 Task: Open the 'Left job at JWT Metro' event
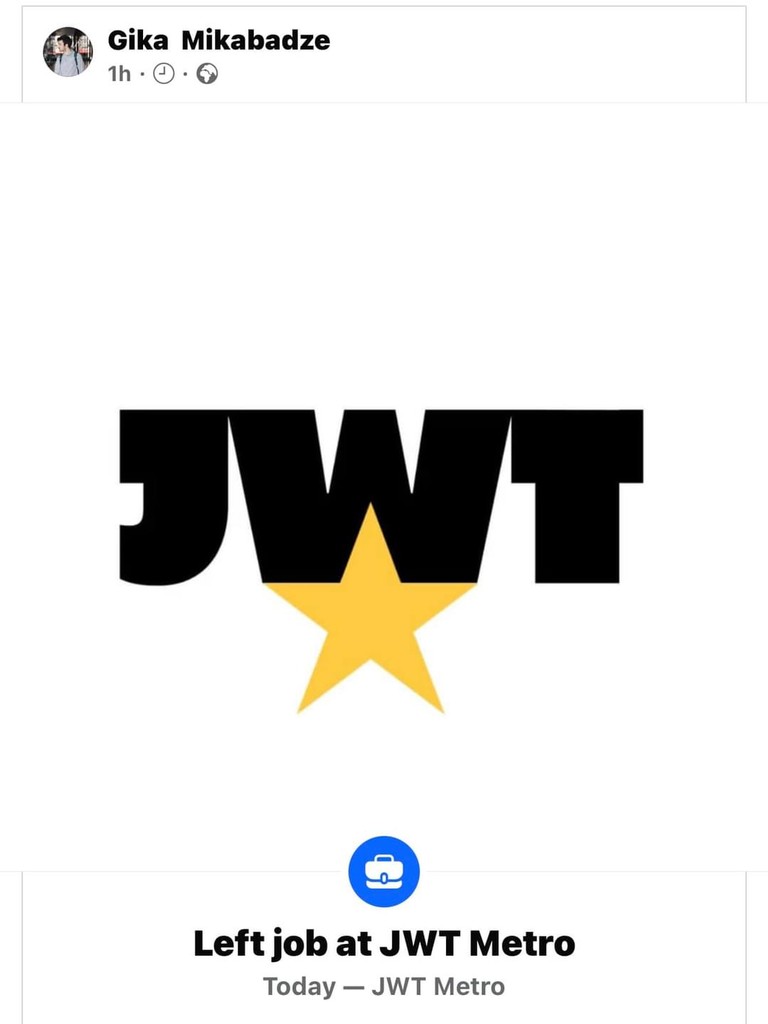(x=384, y=943)
